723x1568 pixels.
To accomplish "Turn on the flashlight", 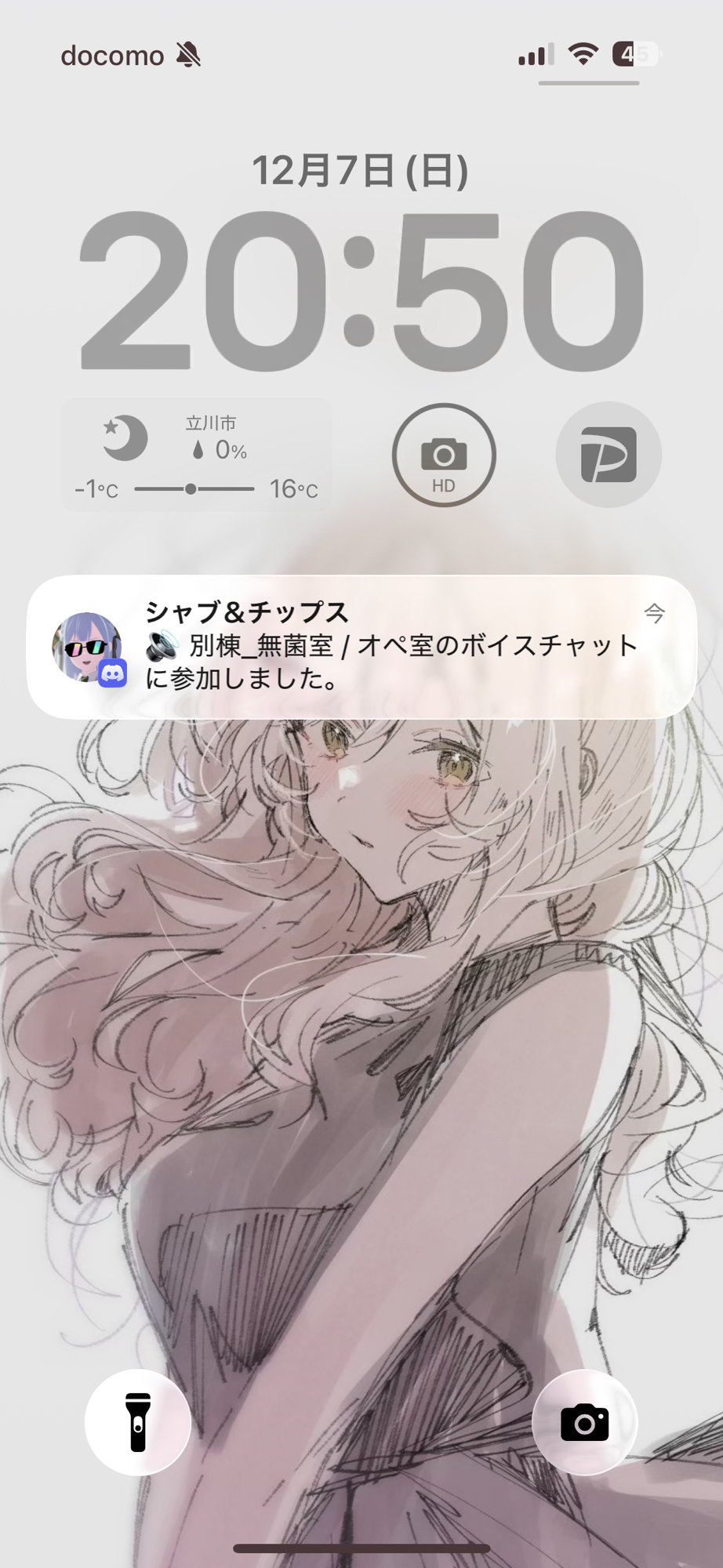I will coord(138,1422).
